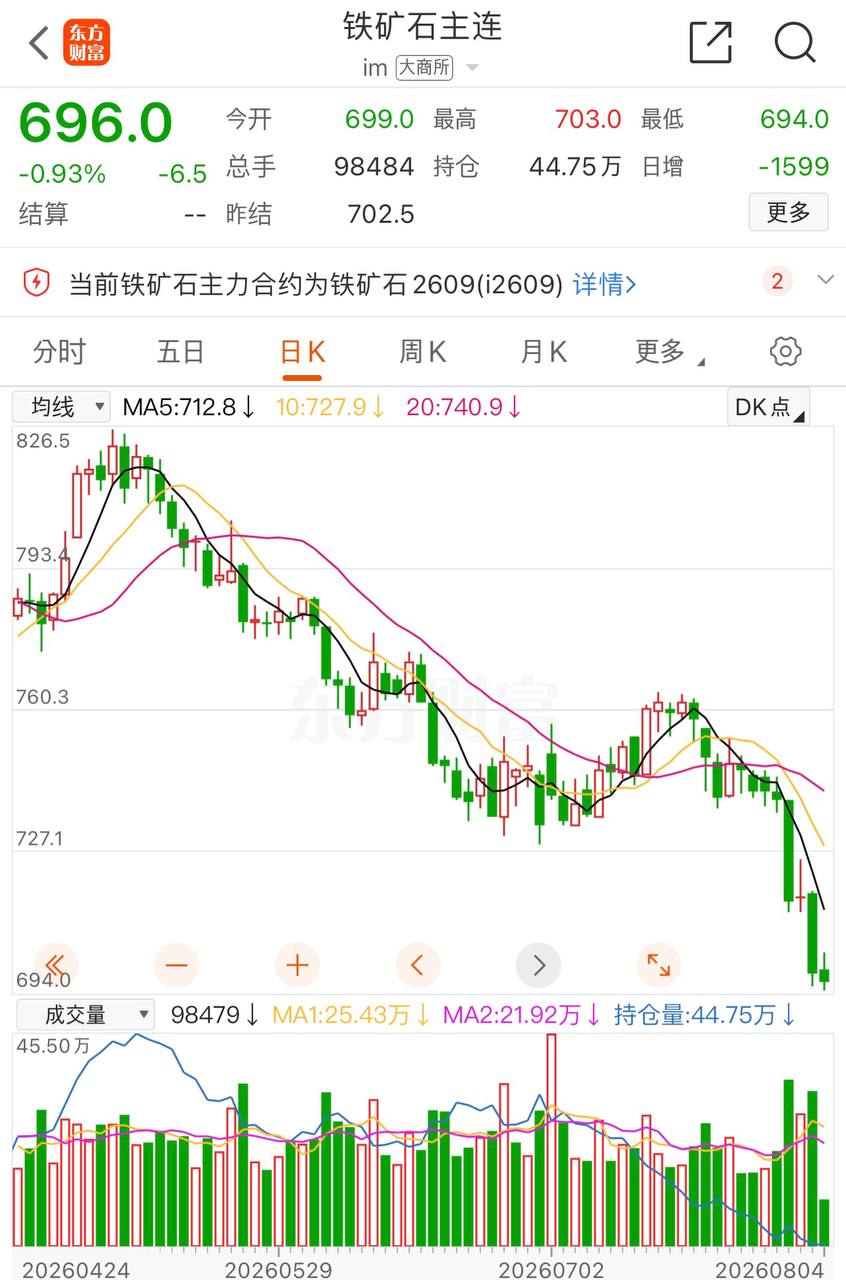Jump to earliest candles with double-left arrow
The image size is (846, 1280).
point(56,965)
